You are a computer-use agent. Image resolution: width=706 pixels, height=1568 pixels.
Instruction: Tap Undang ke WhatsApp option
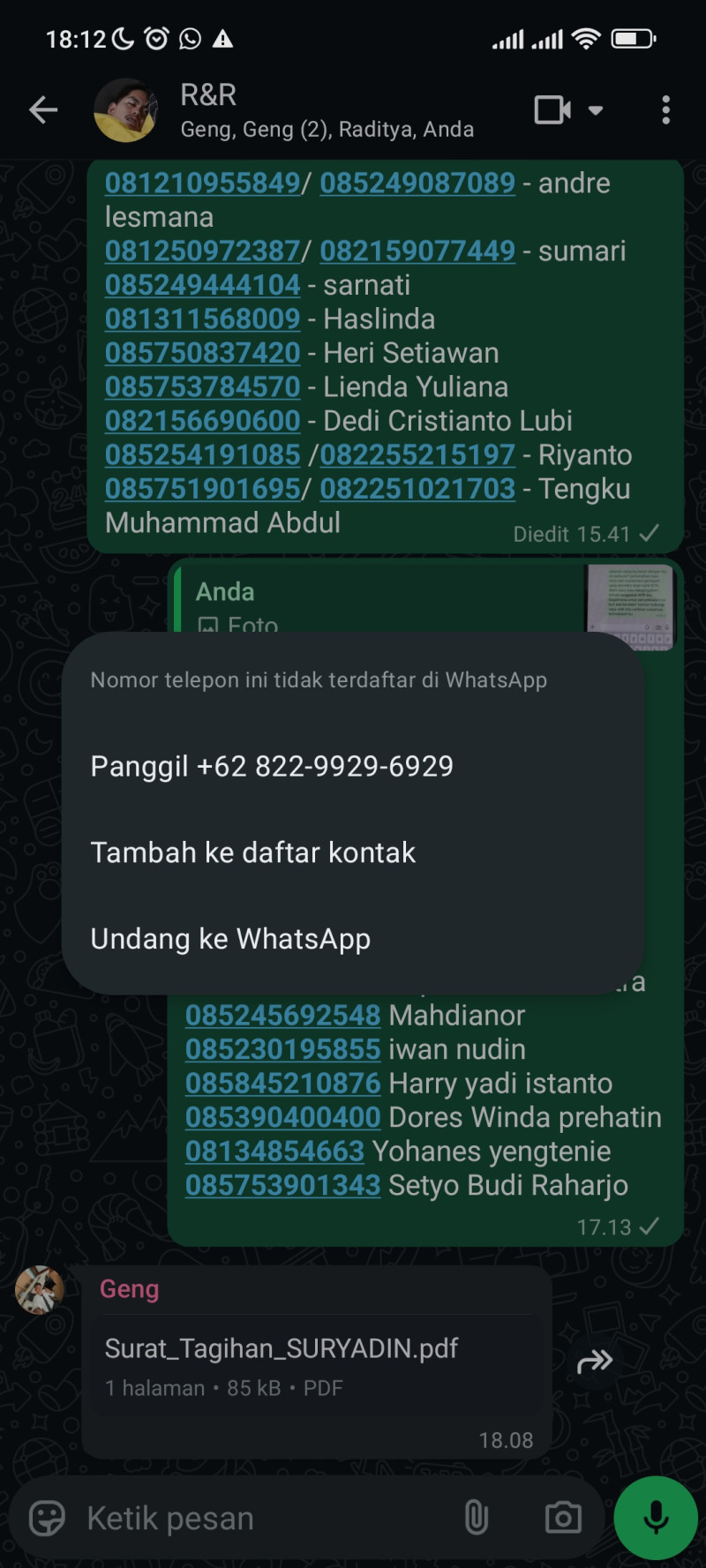point(228,938)
